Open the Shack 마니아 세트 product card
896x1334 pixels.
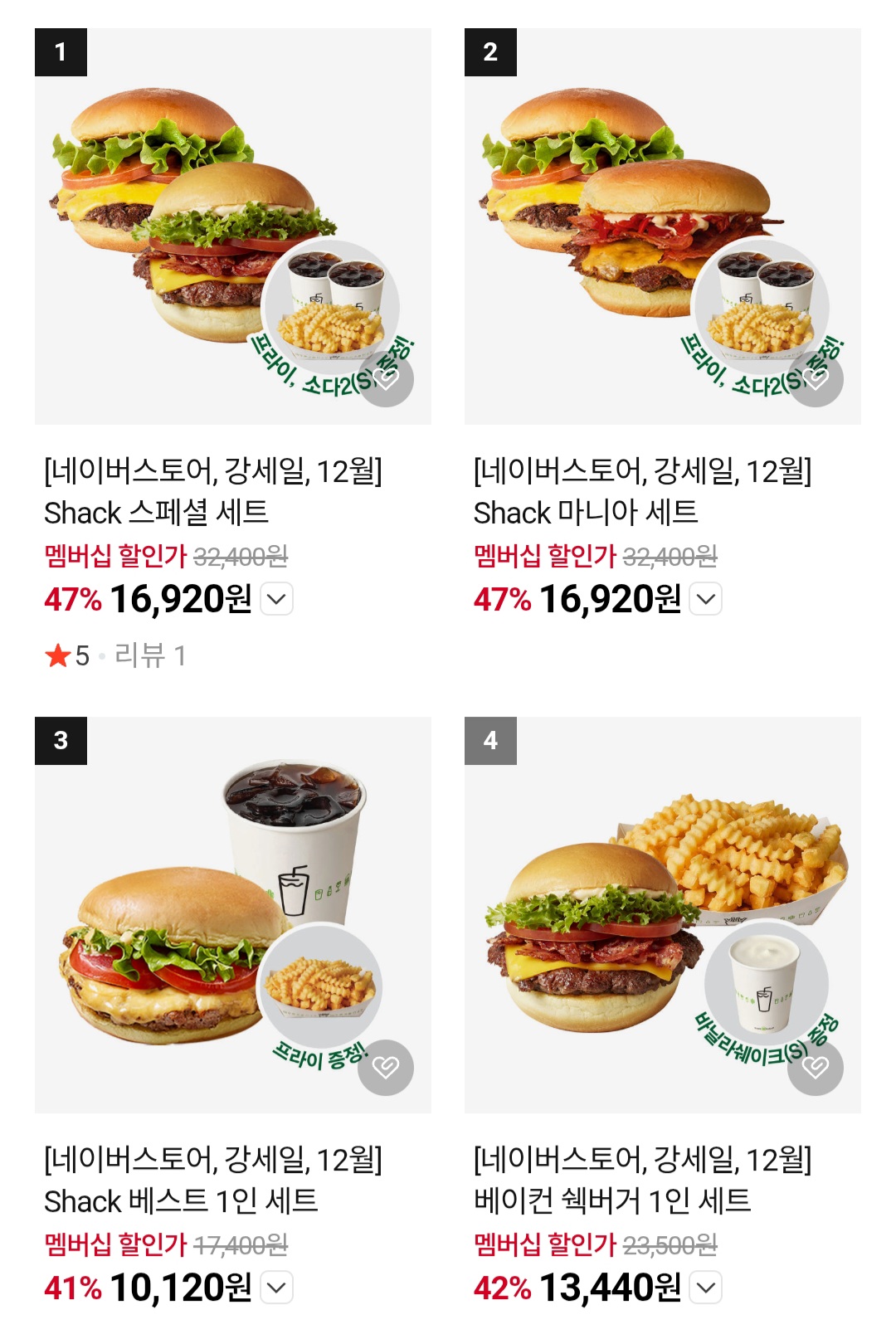(662, 226)
